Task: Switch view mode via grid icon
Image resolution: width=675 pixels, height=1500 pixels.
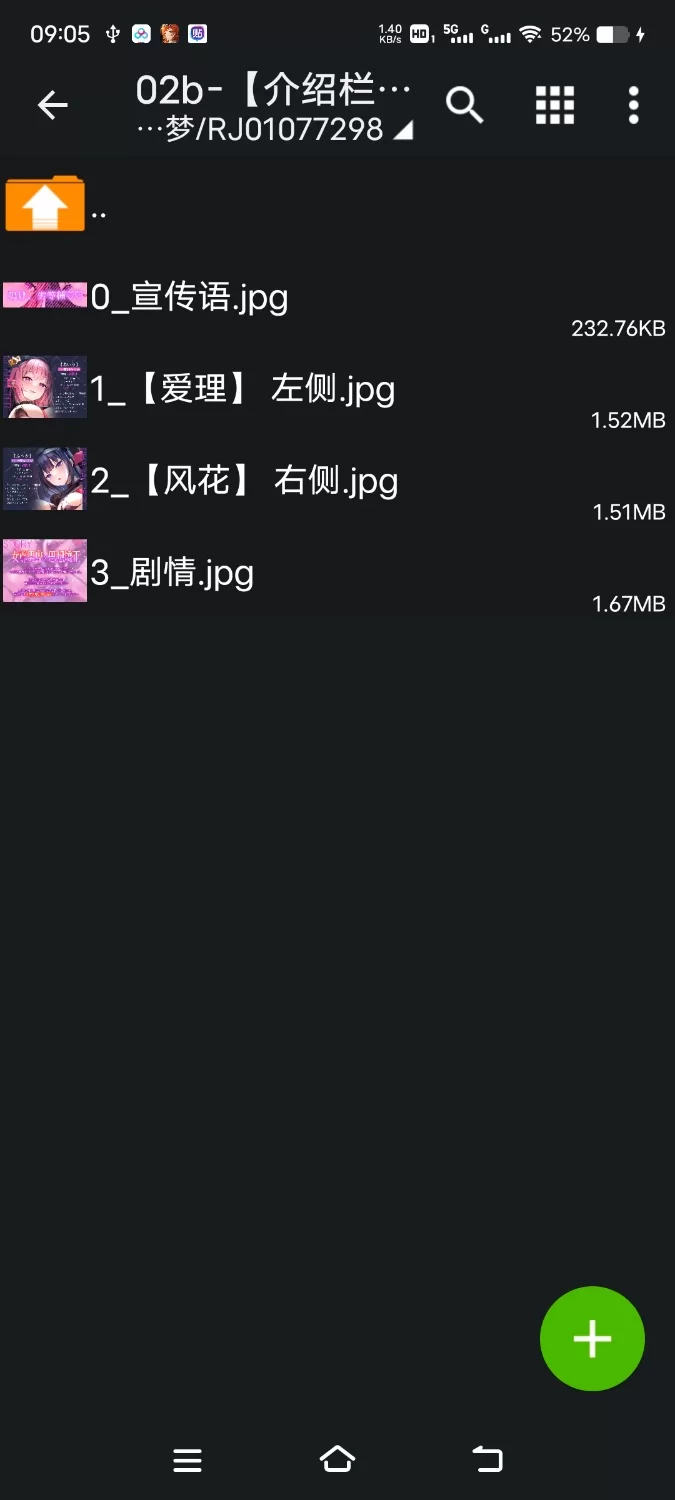Action: (554, 105)
